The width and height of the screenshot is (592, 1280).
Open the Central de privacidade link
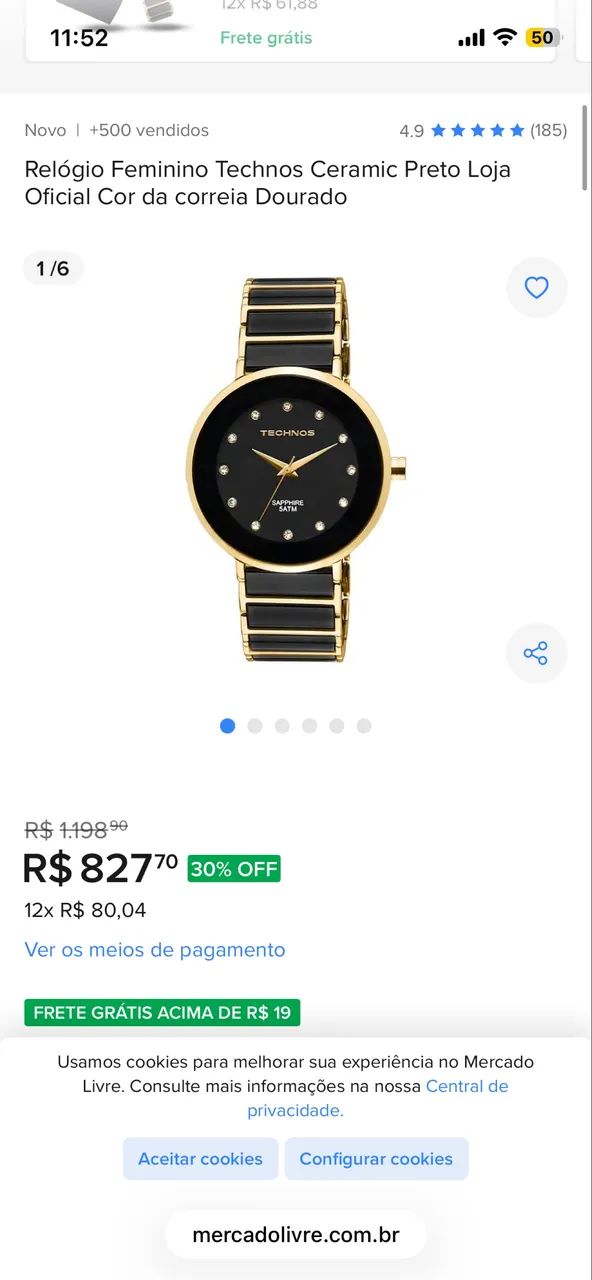point(378,1098)
